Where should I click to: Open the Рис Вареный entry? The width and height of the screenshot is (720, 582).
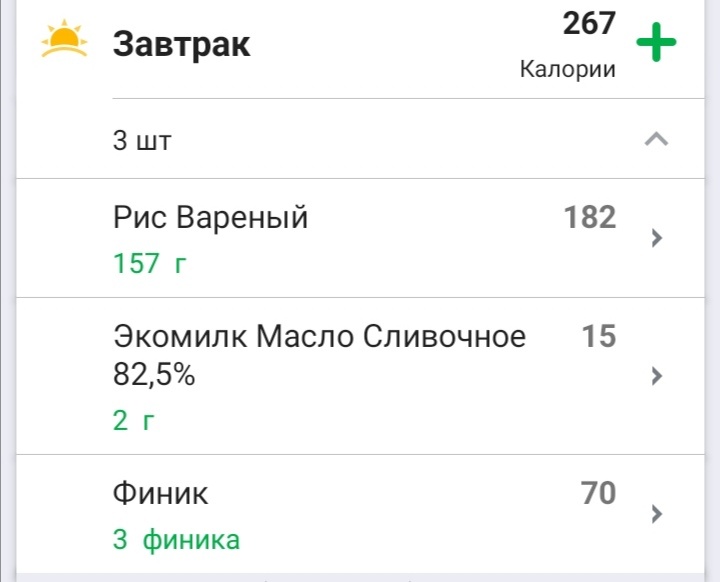click(x=380, y=238)
